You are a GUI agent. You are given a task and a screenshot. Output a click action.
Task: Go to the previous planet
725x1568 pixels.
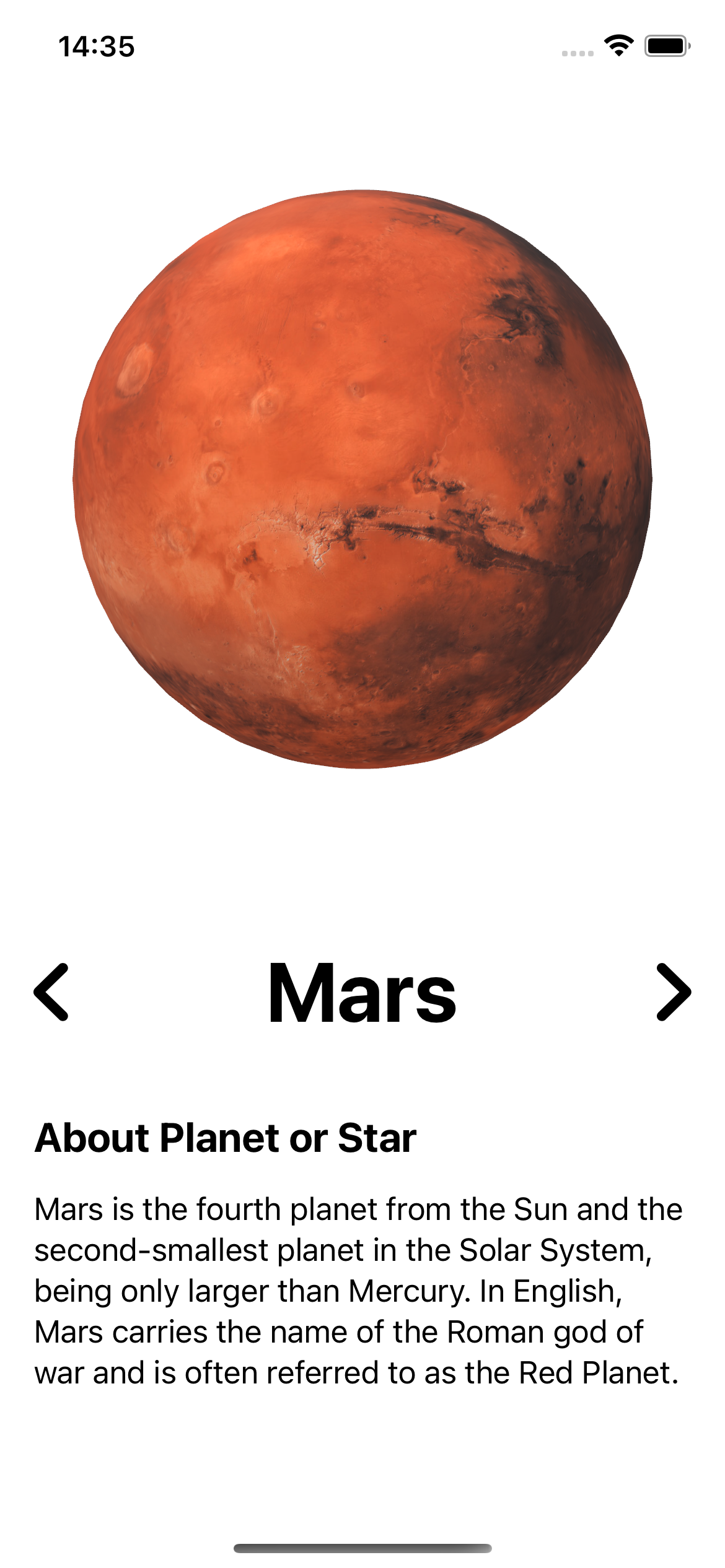52,992
